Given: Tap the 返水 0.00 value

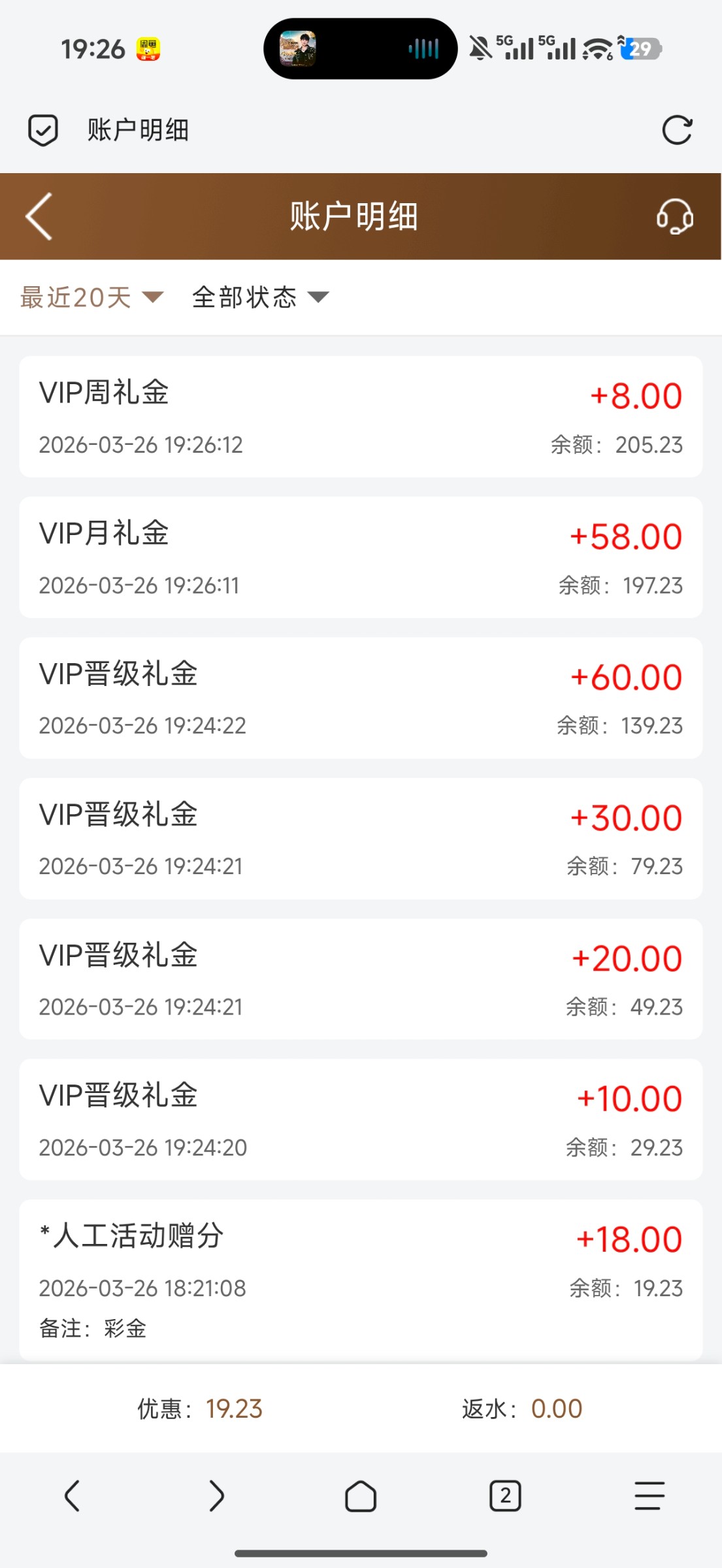Looking at the screenshot, I should click(x=557, y=1409).
